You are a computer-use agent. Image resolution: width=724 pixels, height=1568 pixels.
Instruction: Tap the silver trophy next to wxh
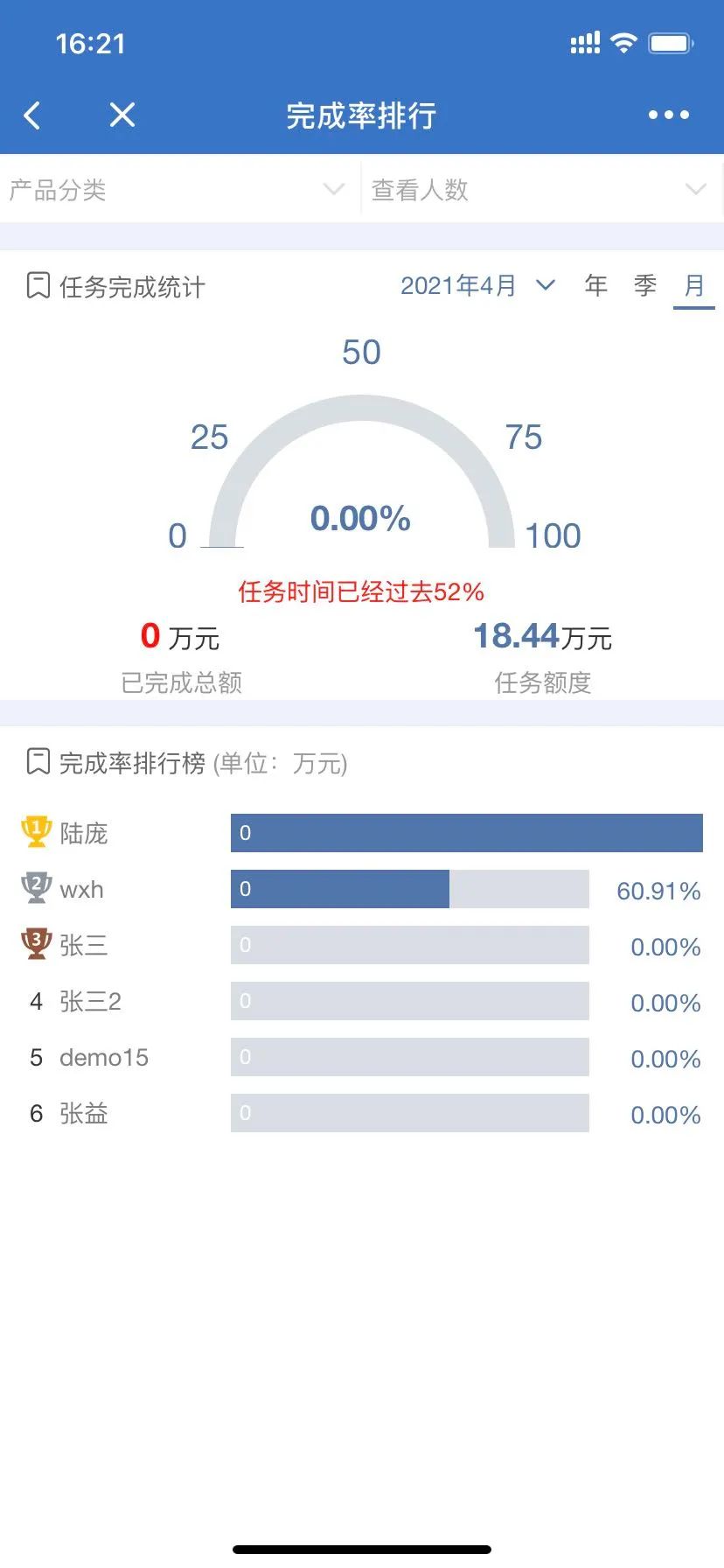(35, 888)
